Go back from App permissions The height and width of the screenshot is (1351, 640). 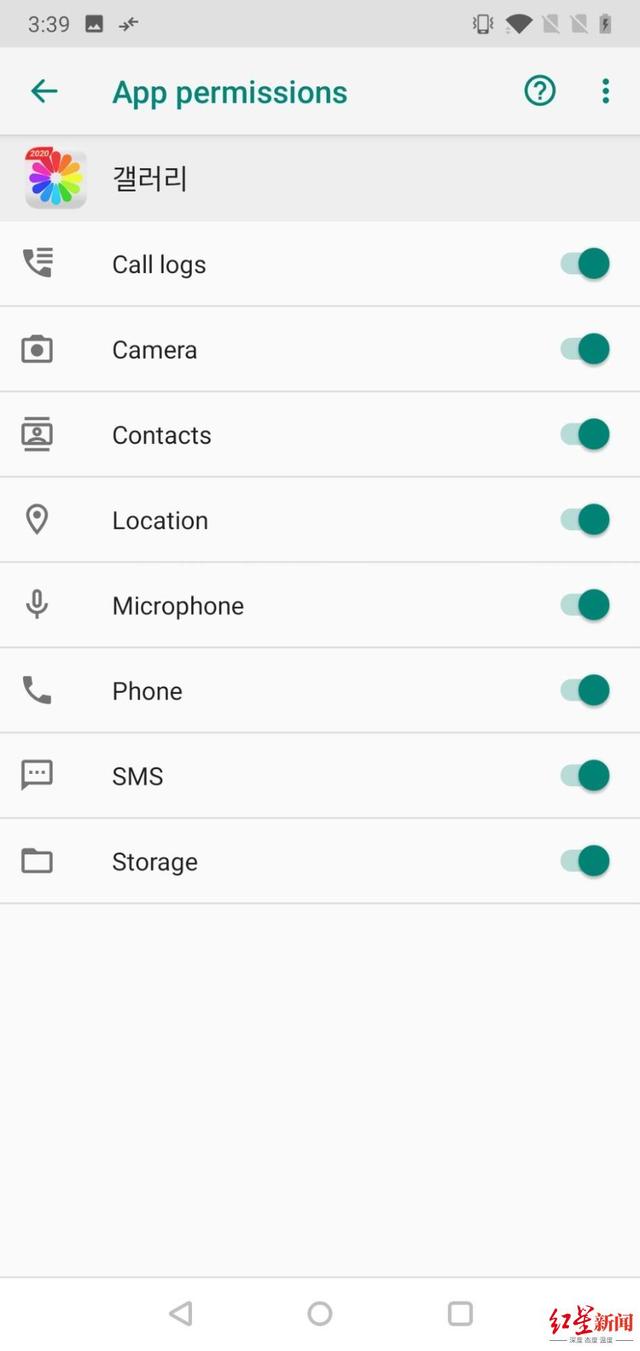(44, 92)
